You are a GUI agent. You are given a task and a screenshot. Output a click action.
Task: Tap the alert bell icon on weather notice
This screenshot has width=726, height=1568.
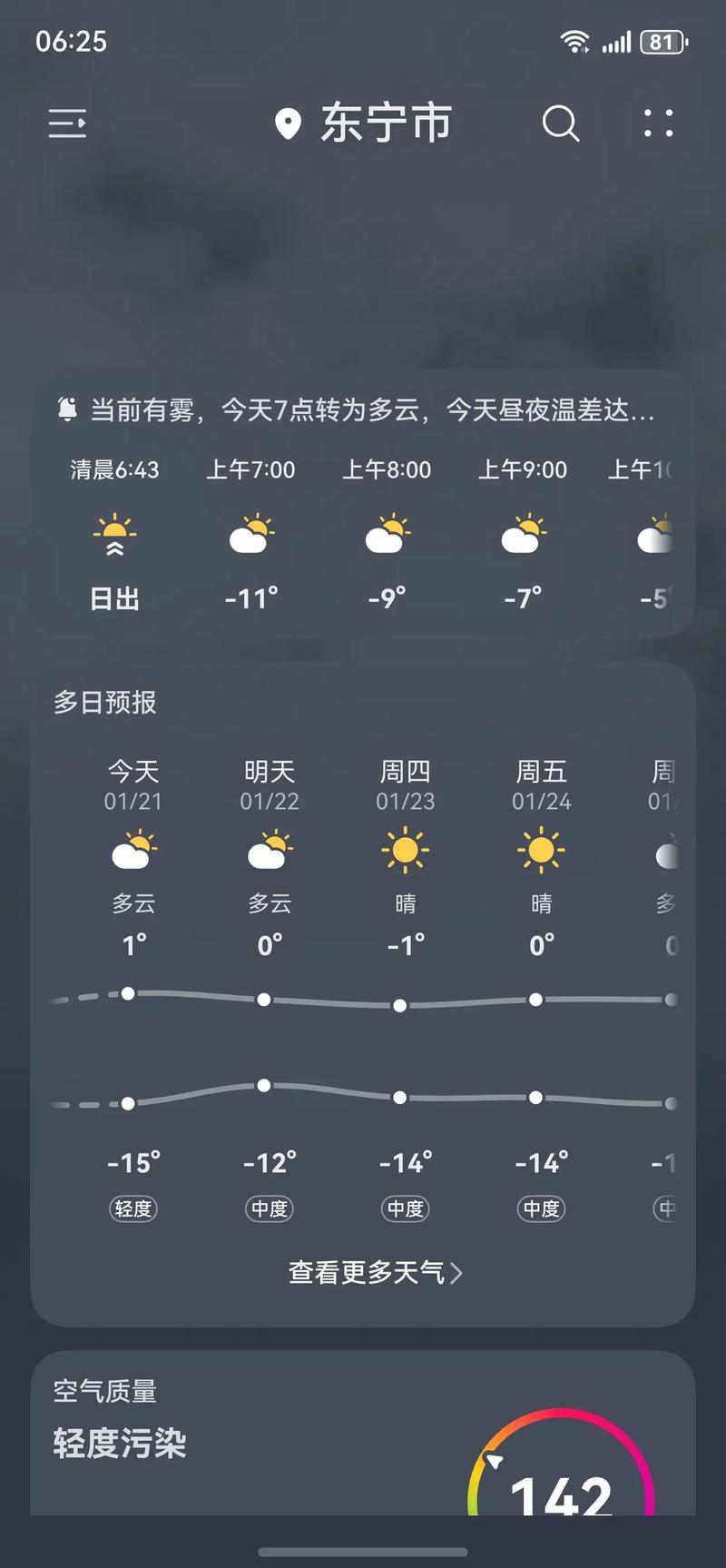tap(68, 409)
